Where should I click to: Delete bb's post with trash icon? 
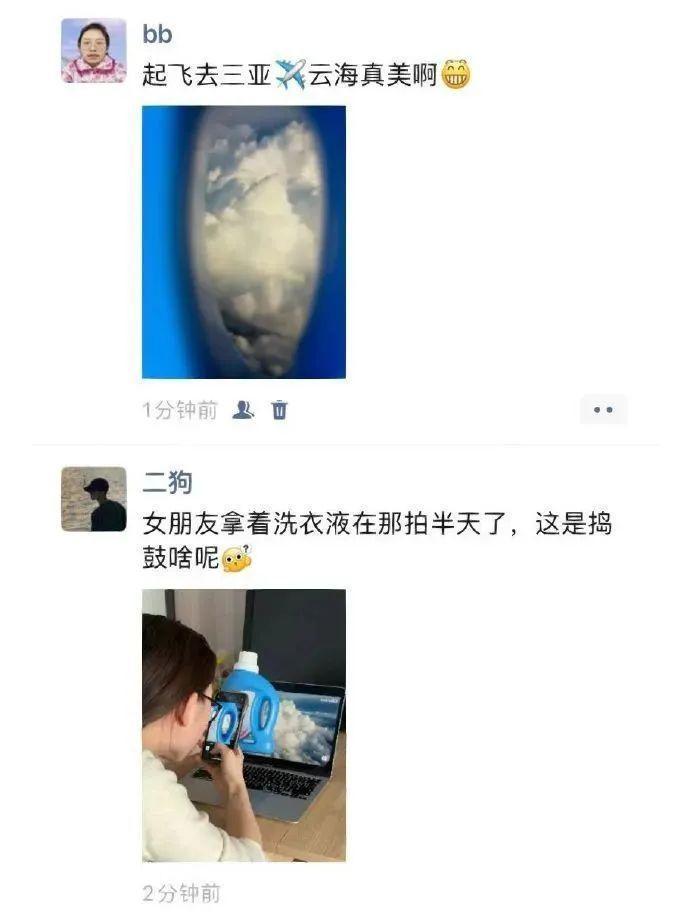coord(280,410)
